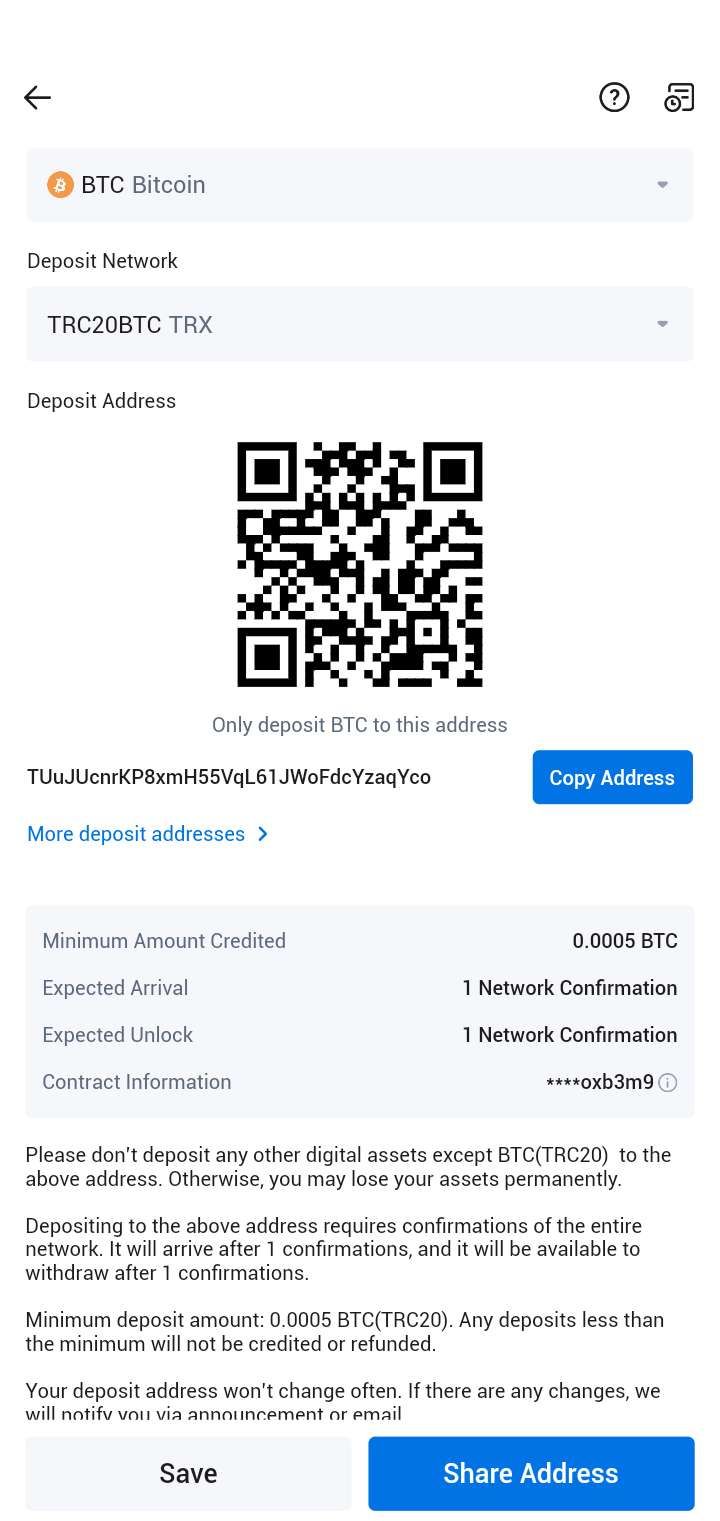Image resolution: width=720 pixels, height=1521 pixels.
Task: Tap the info icon next to Contract Information
Action: pyautogui.click(x=668, y=1082)
